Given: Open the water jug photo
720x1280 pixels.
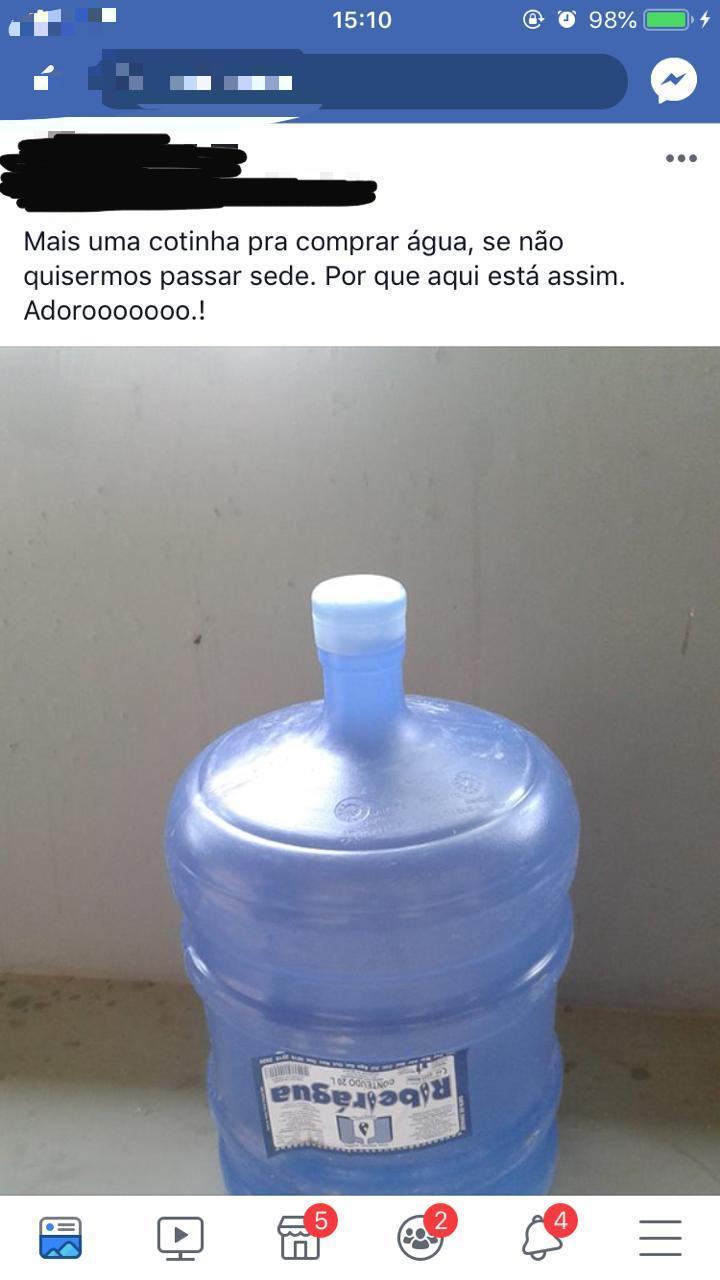Looking at the screenshot, I should click(x=360, y=770).
